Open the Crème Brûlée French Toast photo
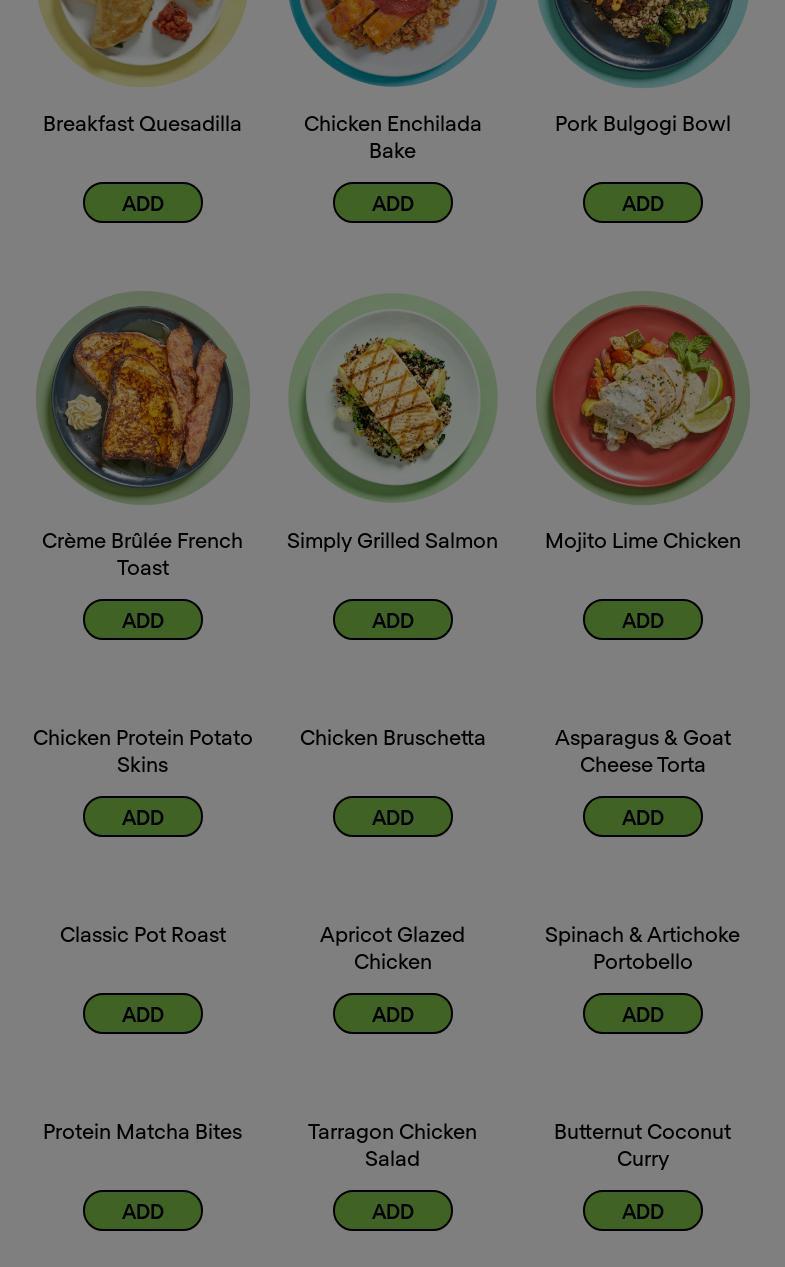 142,398
